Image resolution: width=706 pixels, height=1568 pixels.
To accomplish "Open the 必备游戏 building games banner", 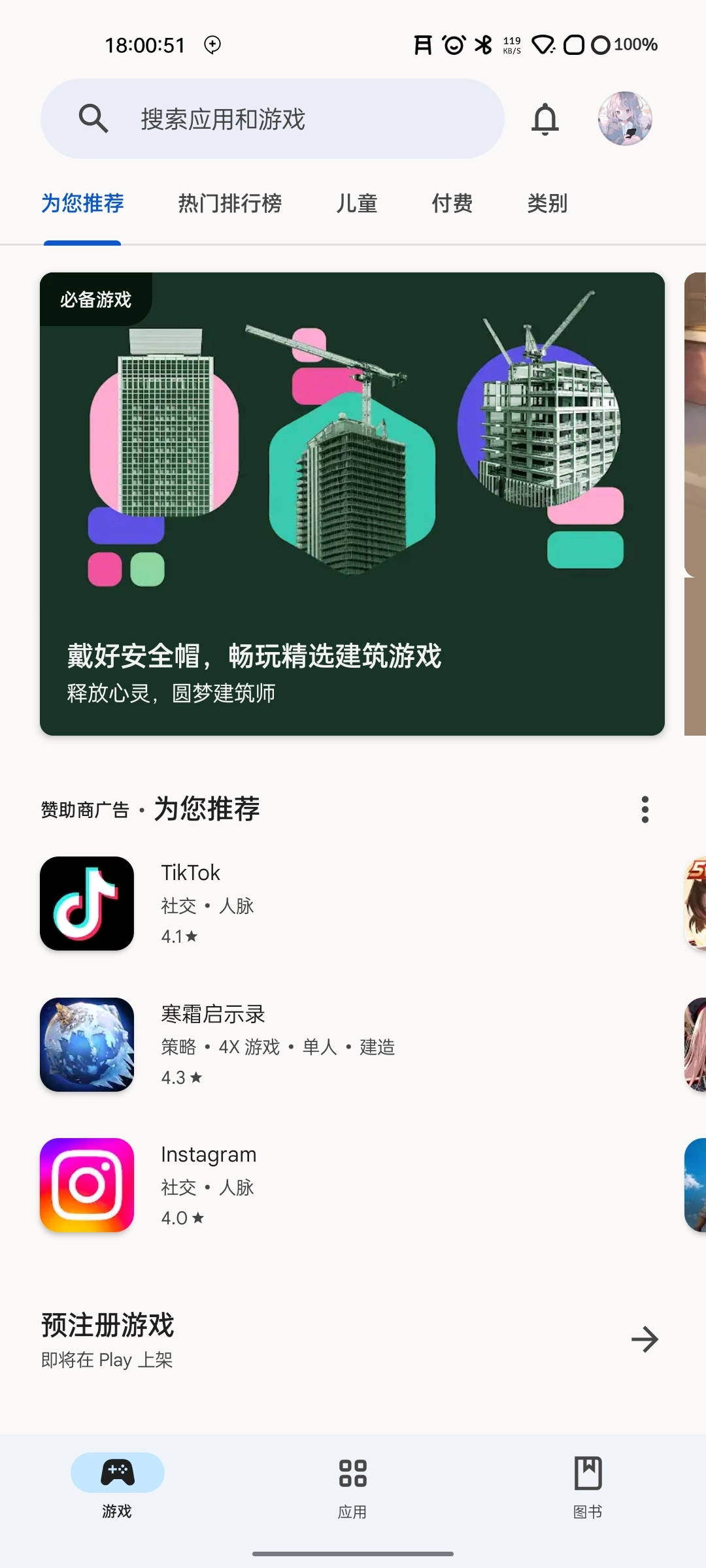I will coord(352,504).
